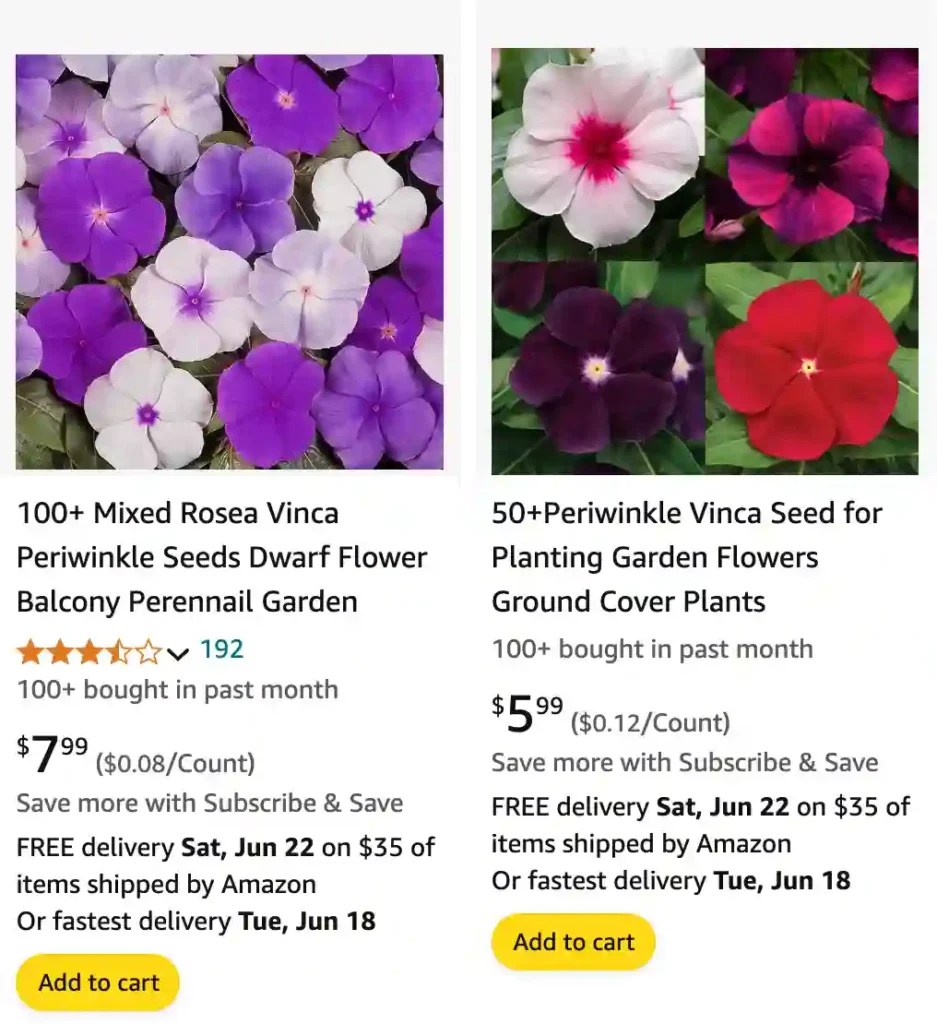Click Add to cart for Mixed Rosea Vinca seeds
Viewport: 937px width, 1024px height.
point(97,982)
